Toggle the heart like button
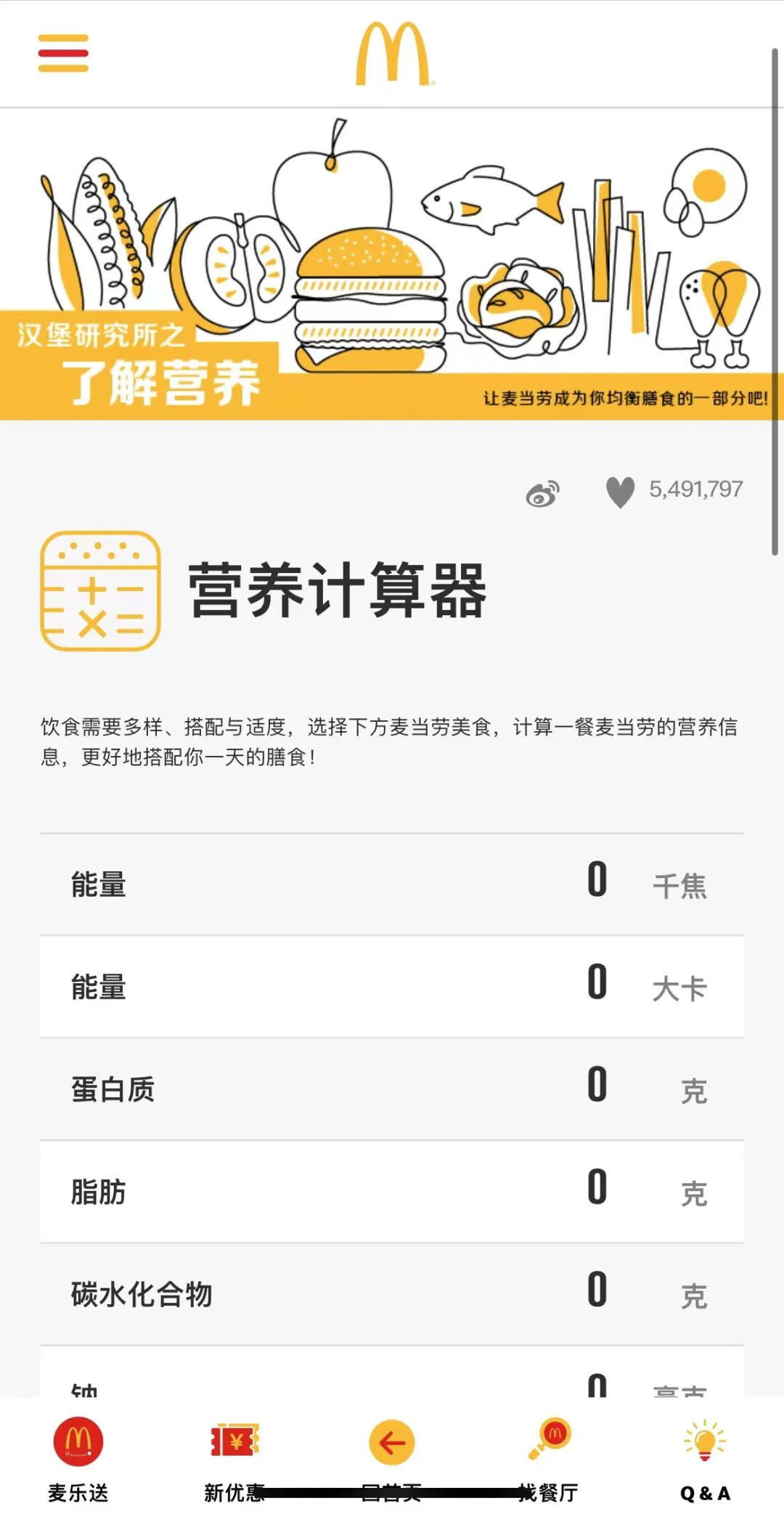 point(621,490)
